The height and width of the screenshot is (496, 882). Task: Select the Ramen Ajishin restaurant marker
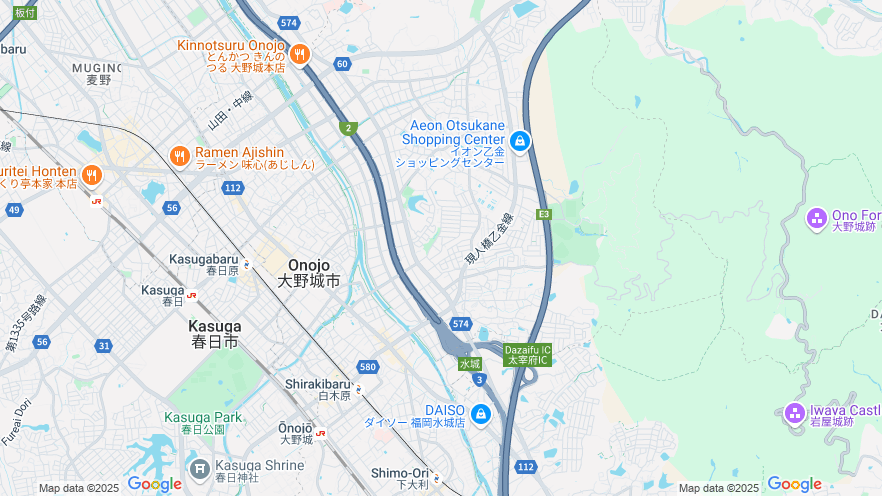pyautogui.click(x=180, y=155)
